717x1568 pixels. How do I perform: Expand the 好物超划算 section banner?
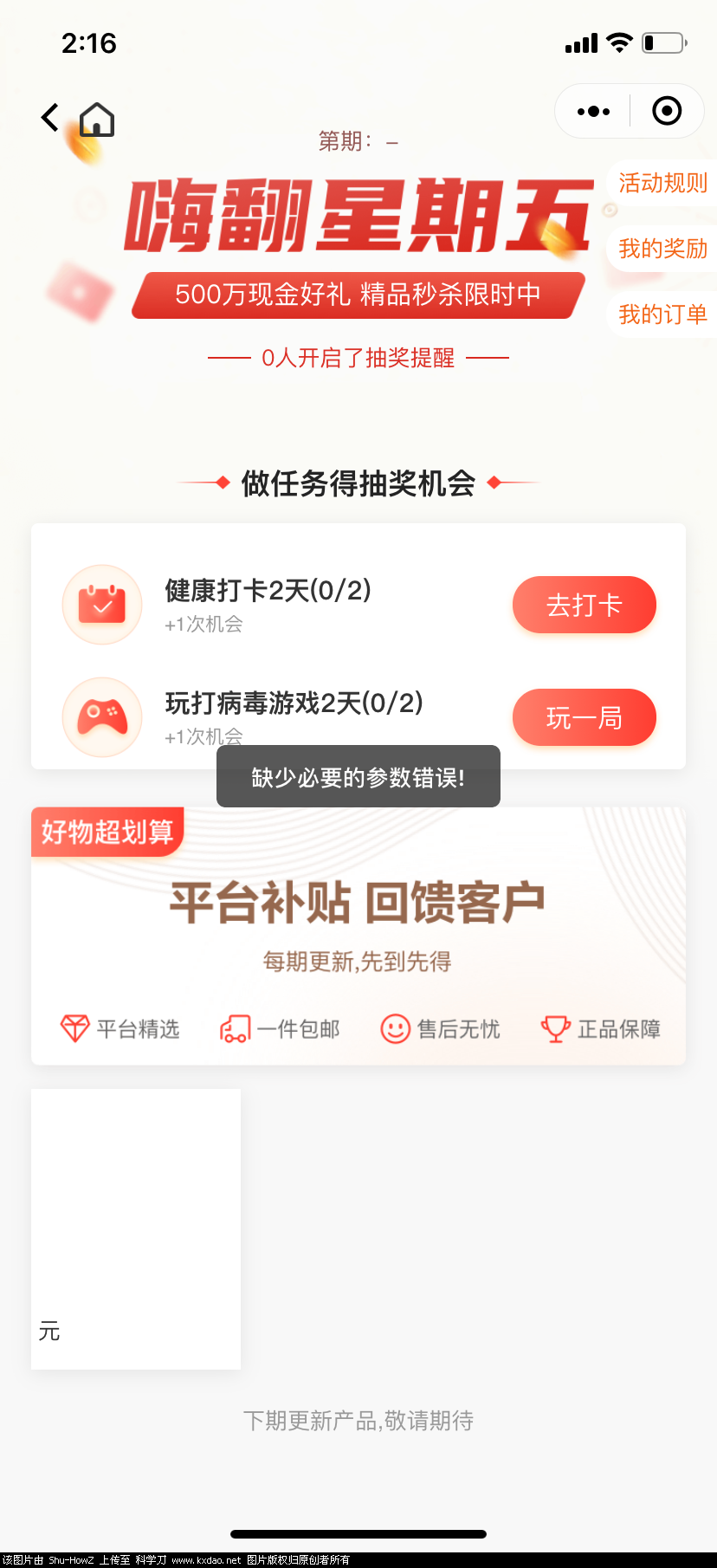coord(107,832)
